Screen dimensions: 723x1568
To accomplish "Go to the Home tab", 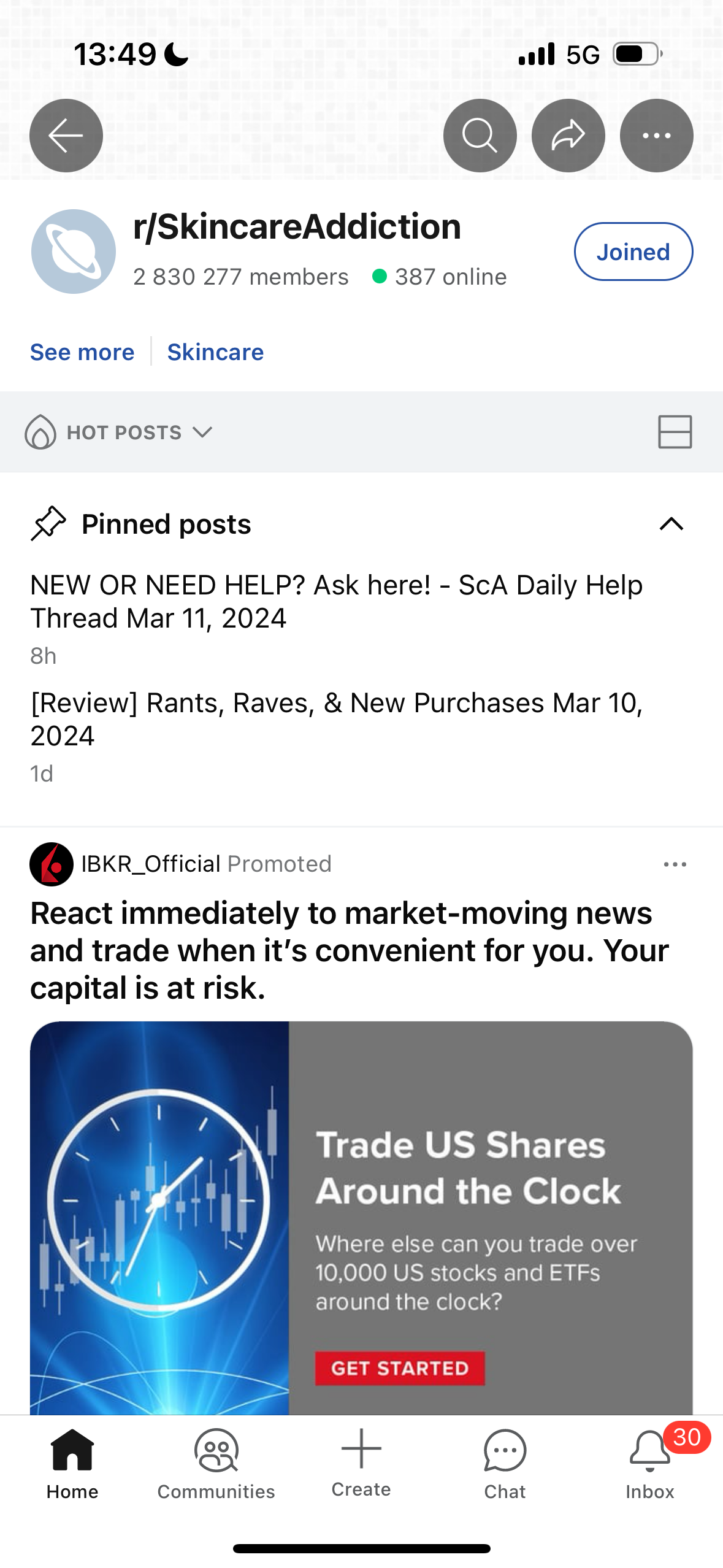I will click(72, 1464).
